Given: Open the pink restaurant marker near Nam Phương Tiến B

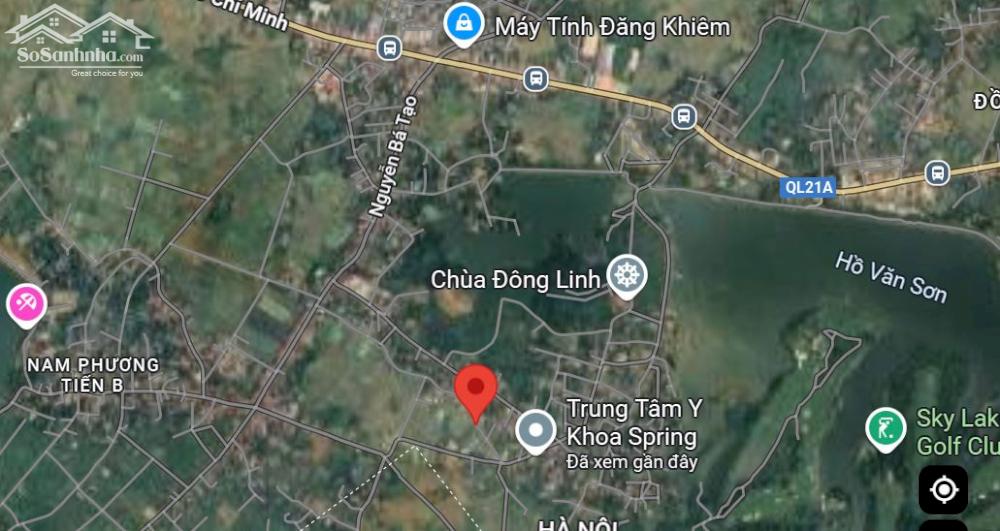Looking at the screenshot, I should [x=25, y=303].
